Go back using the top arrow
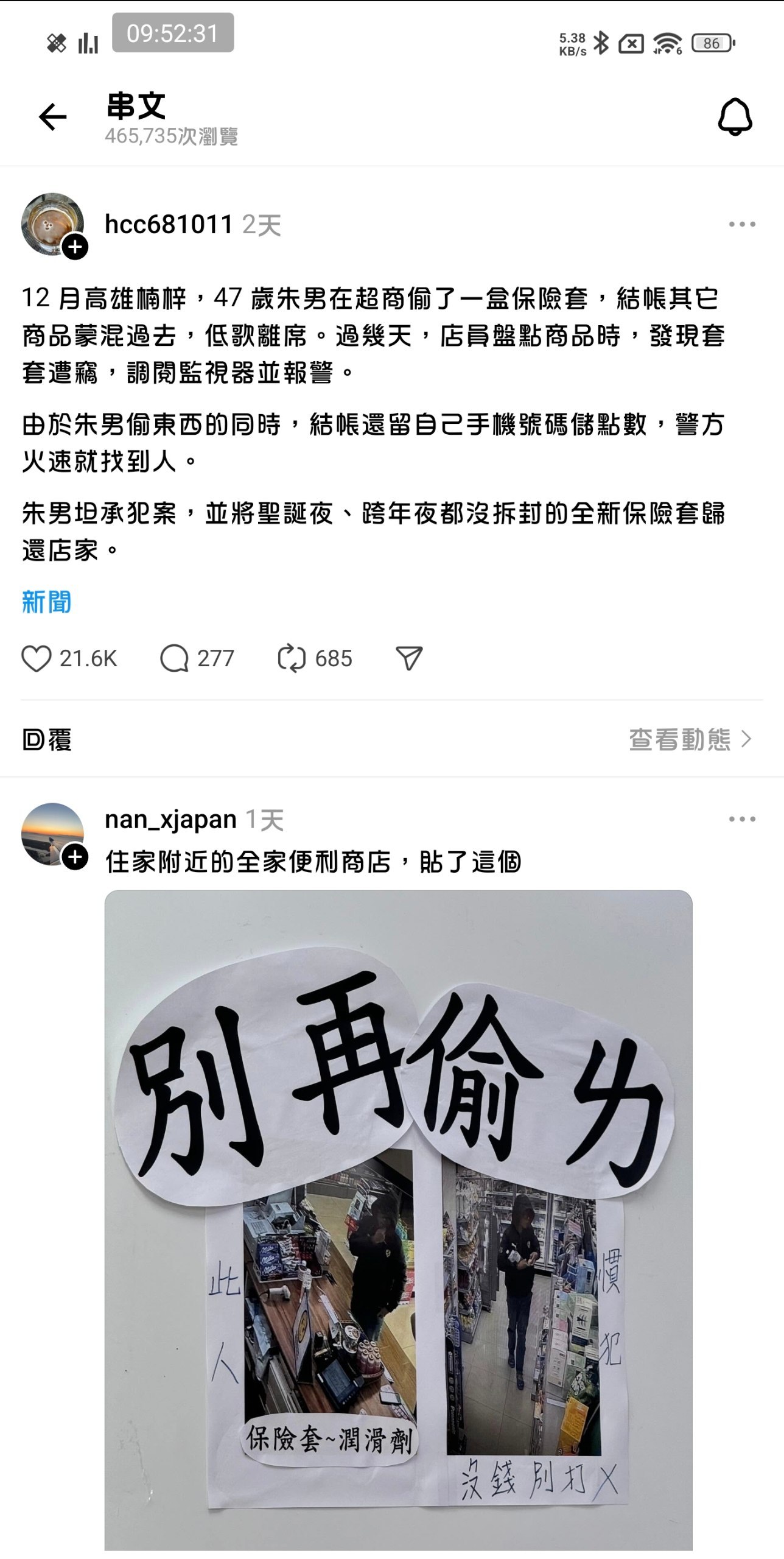This screenshot has height=1559, width=784. [53, 117]
